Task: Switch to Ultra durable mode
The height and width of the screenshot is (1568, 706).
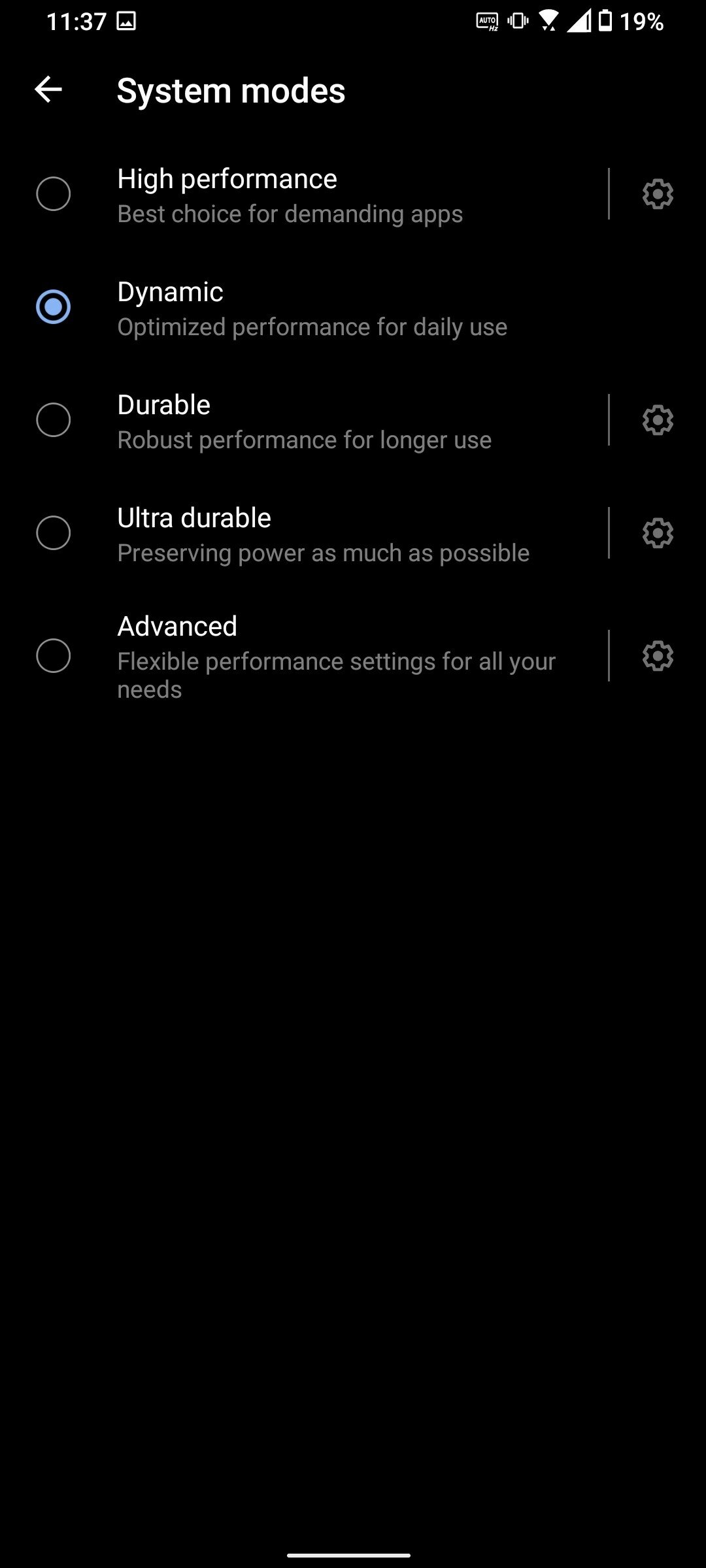Action: [x=304, y=533]
